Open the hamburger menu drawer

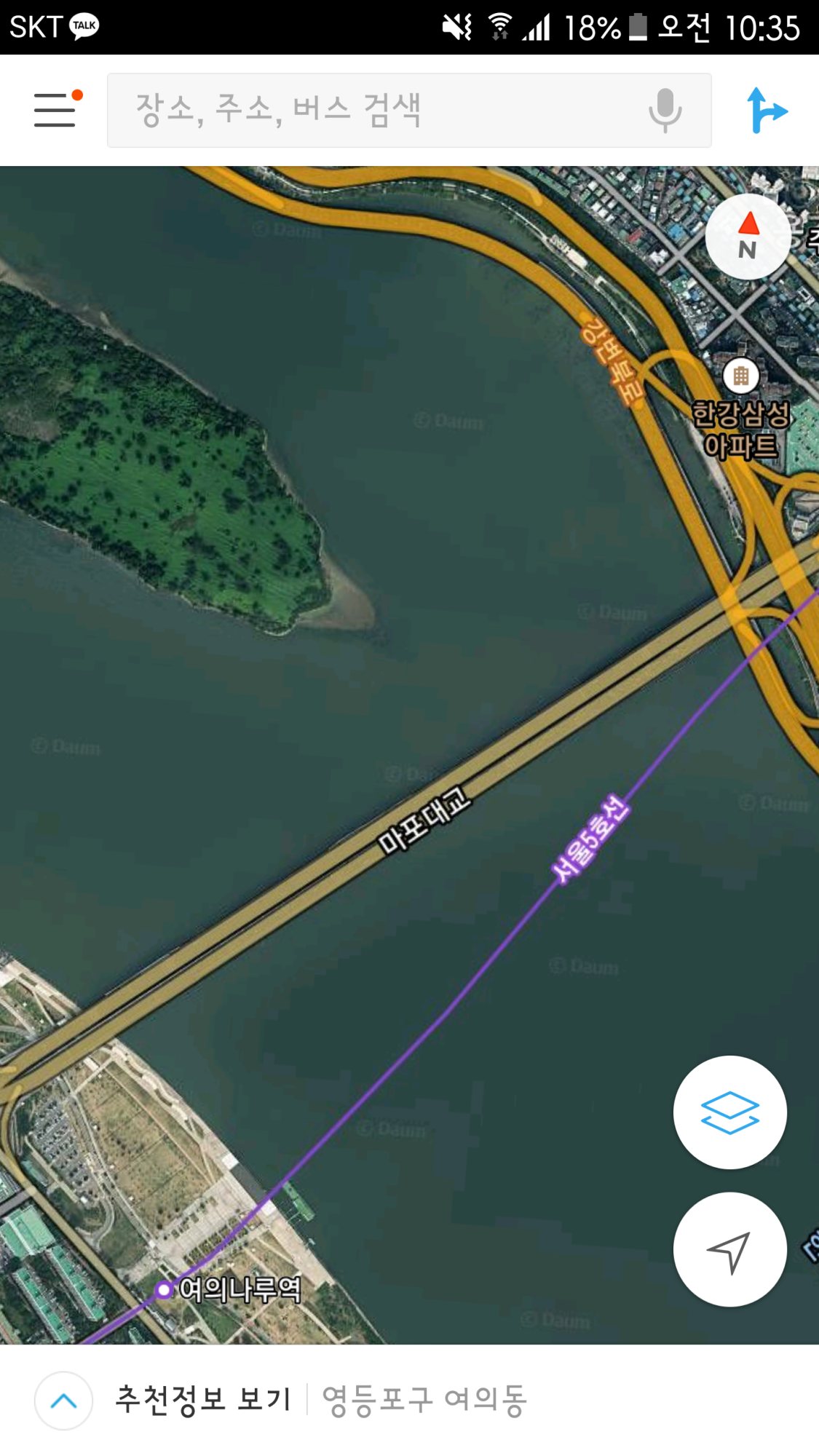pyautogui.click(x=56, y=110)
